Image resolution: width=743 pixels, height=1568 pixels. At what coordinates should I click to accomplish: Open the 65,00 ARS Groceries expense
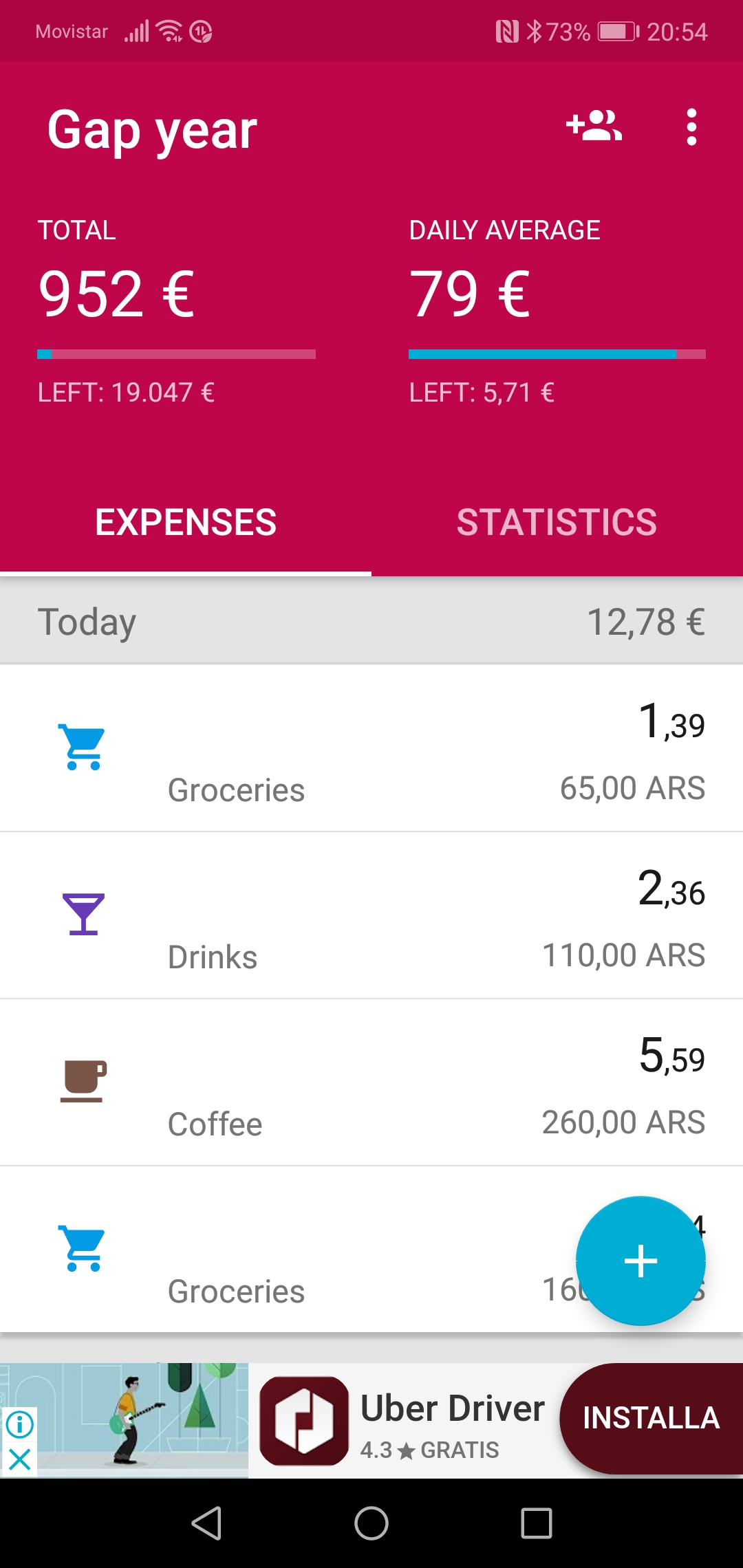(x=371, y=748)
